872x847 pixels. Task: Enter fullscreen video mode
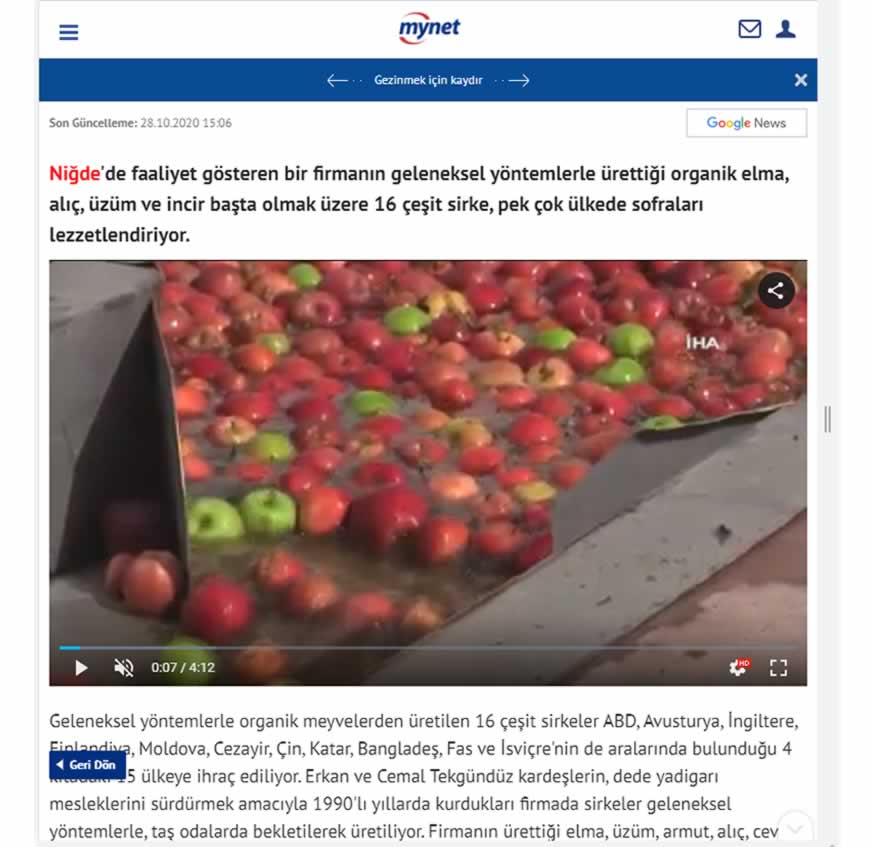pyautogui.click(x=778, y=667)
